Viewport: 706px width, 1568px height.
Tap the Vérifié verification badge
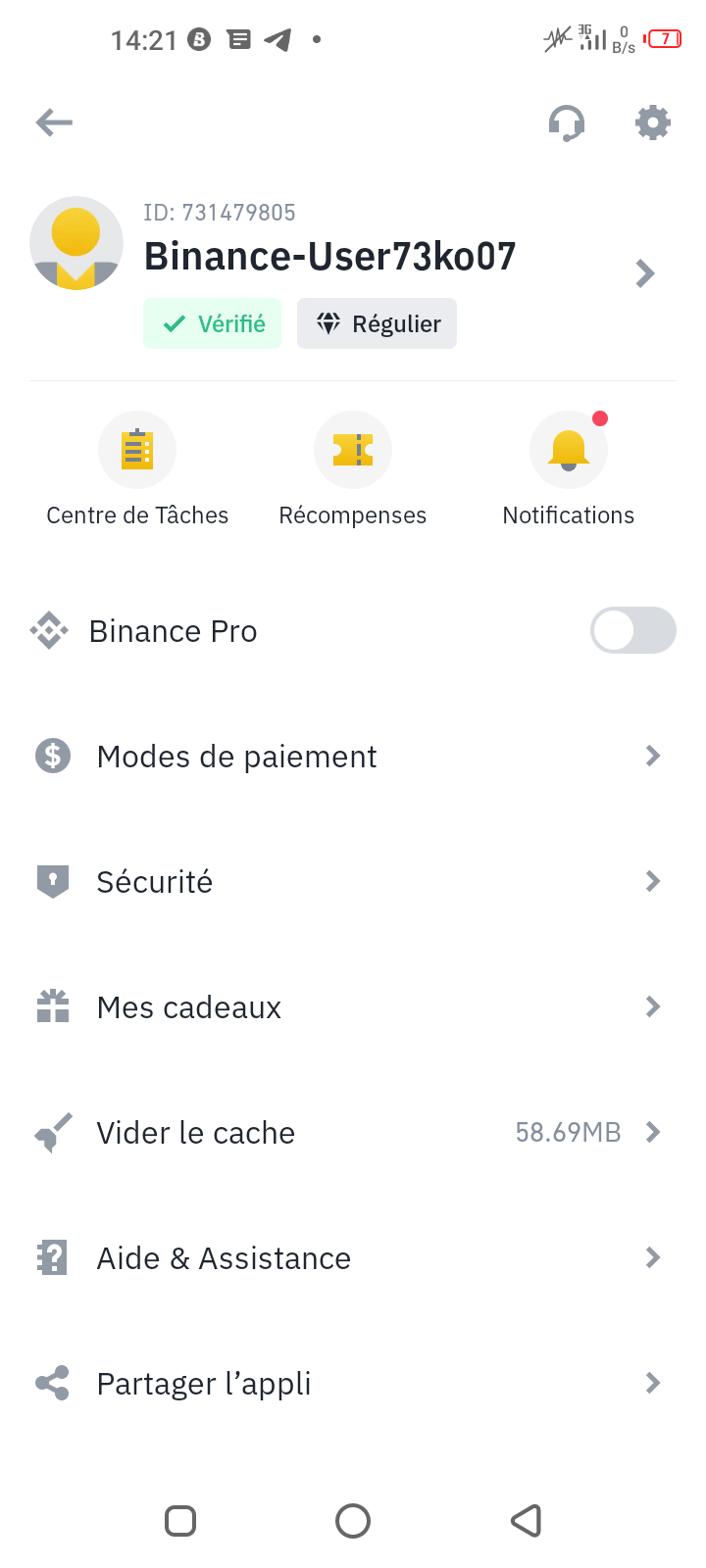click(x=213, y=323)
